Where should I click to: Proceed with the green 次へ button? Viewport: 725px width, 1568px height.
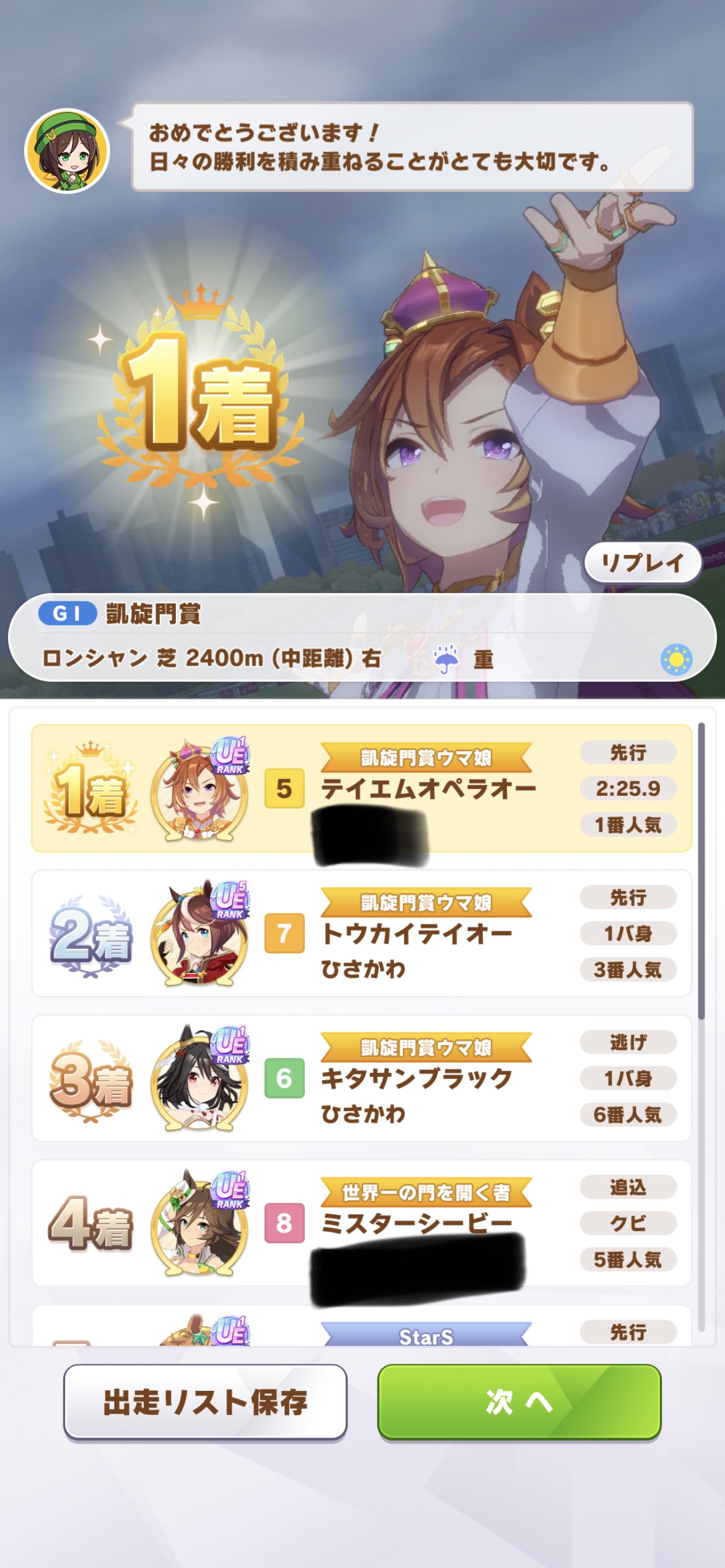coord(519,1402)
